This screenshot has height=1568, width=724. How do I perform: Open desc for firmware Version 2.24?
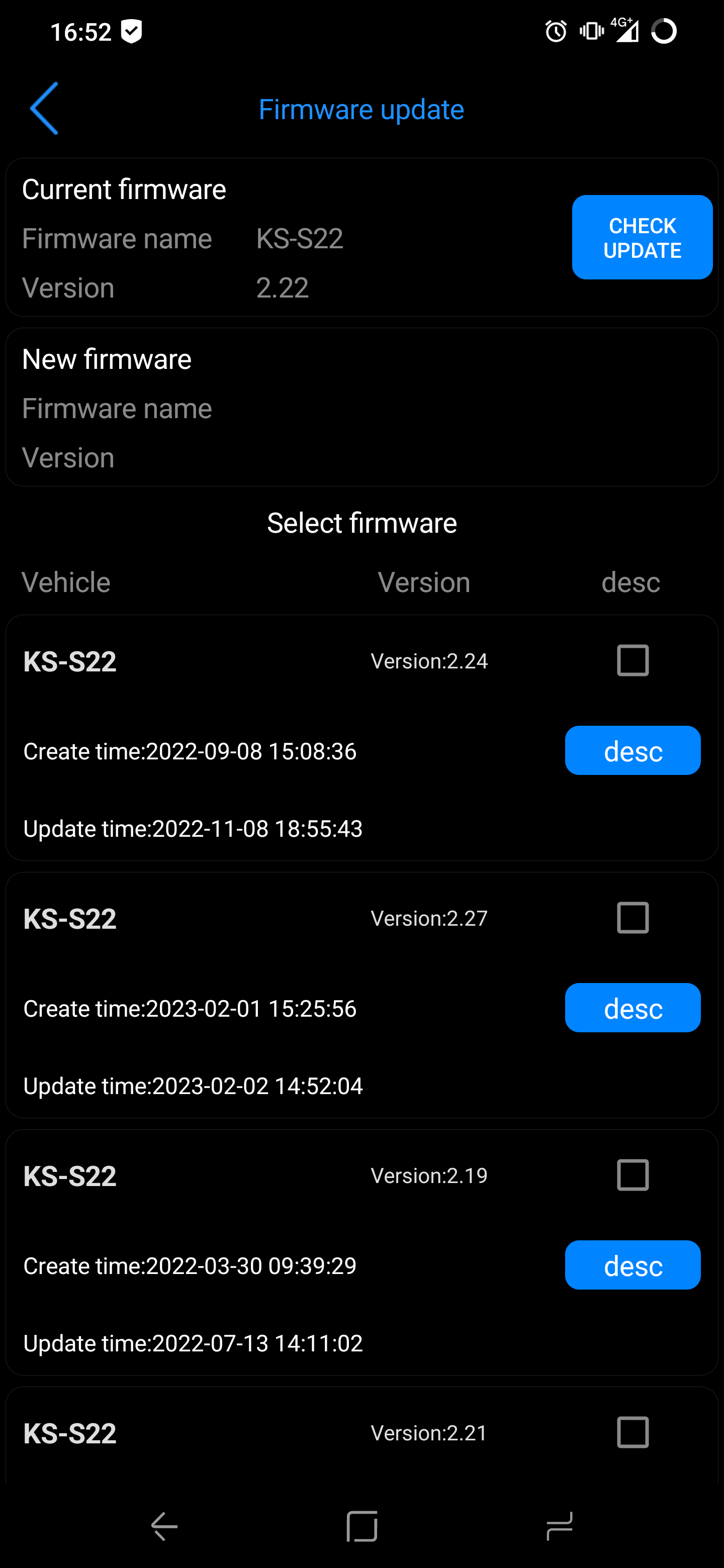[632, 750]
